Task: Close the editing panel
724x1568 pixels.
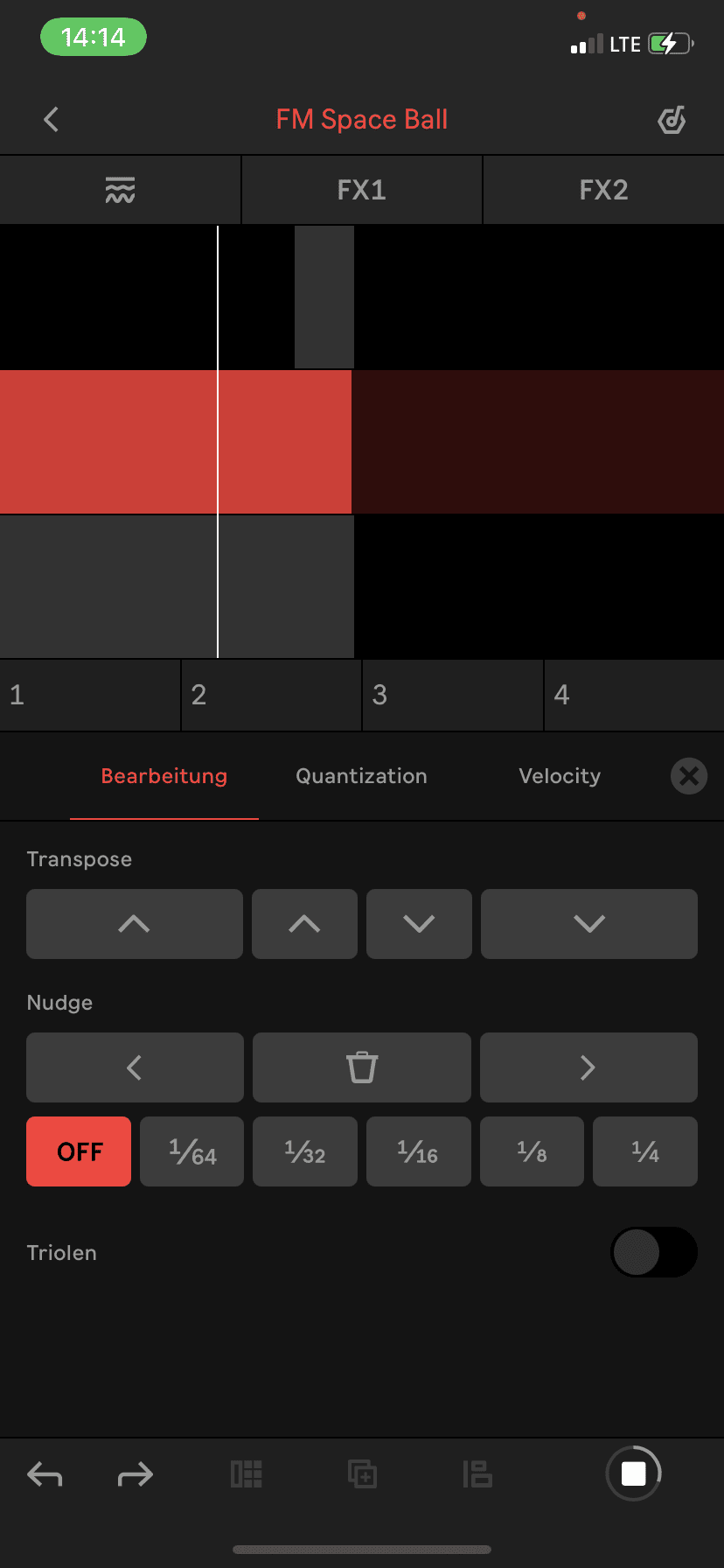Action: click(x=688, y=776)
